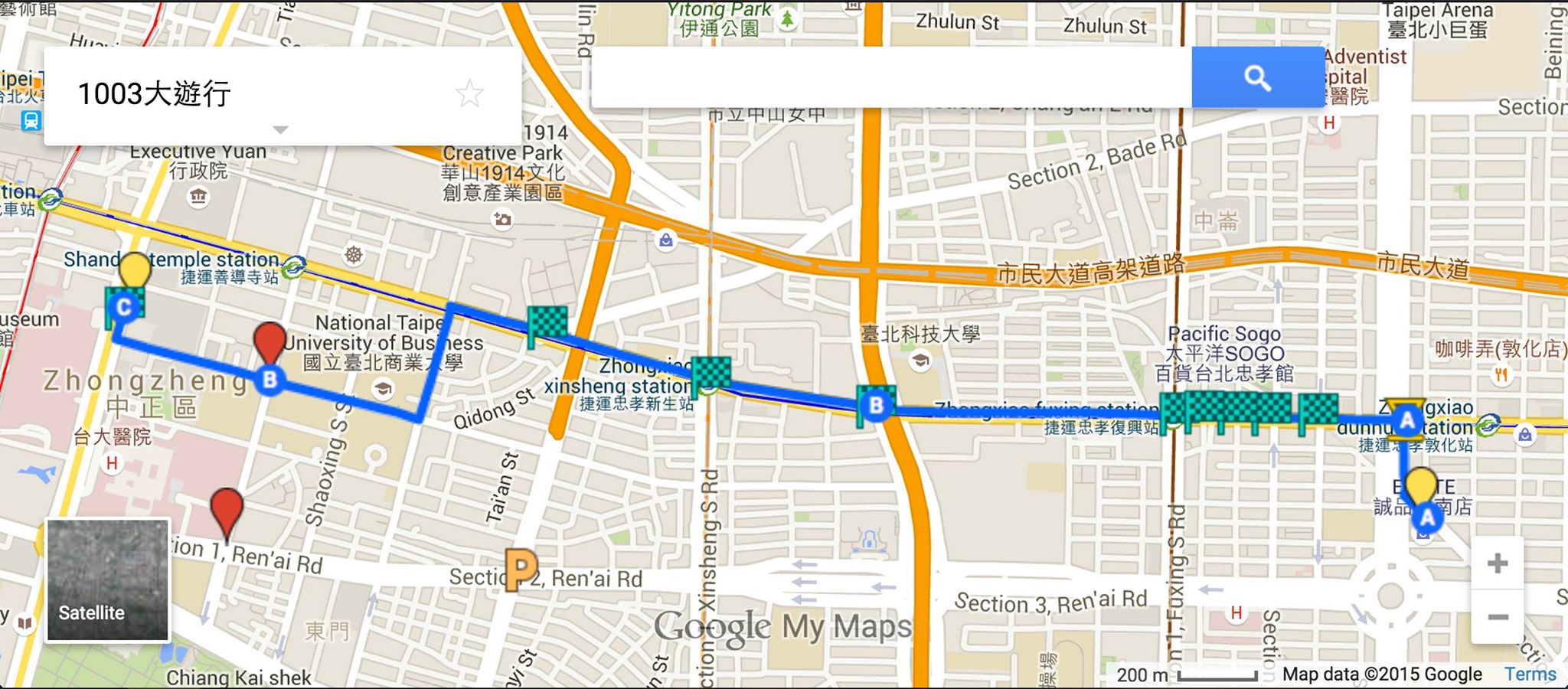Screen dimensions: 1568x689
Task: Zoom in with the plus button
Action: 1497,564
